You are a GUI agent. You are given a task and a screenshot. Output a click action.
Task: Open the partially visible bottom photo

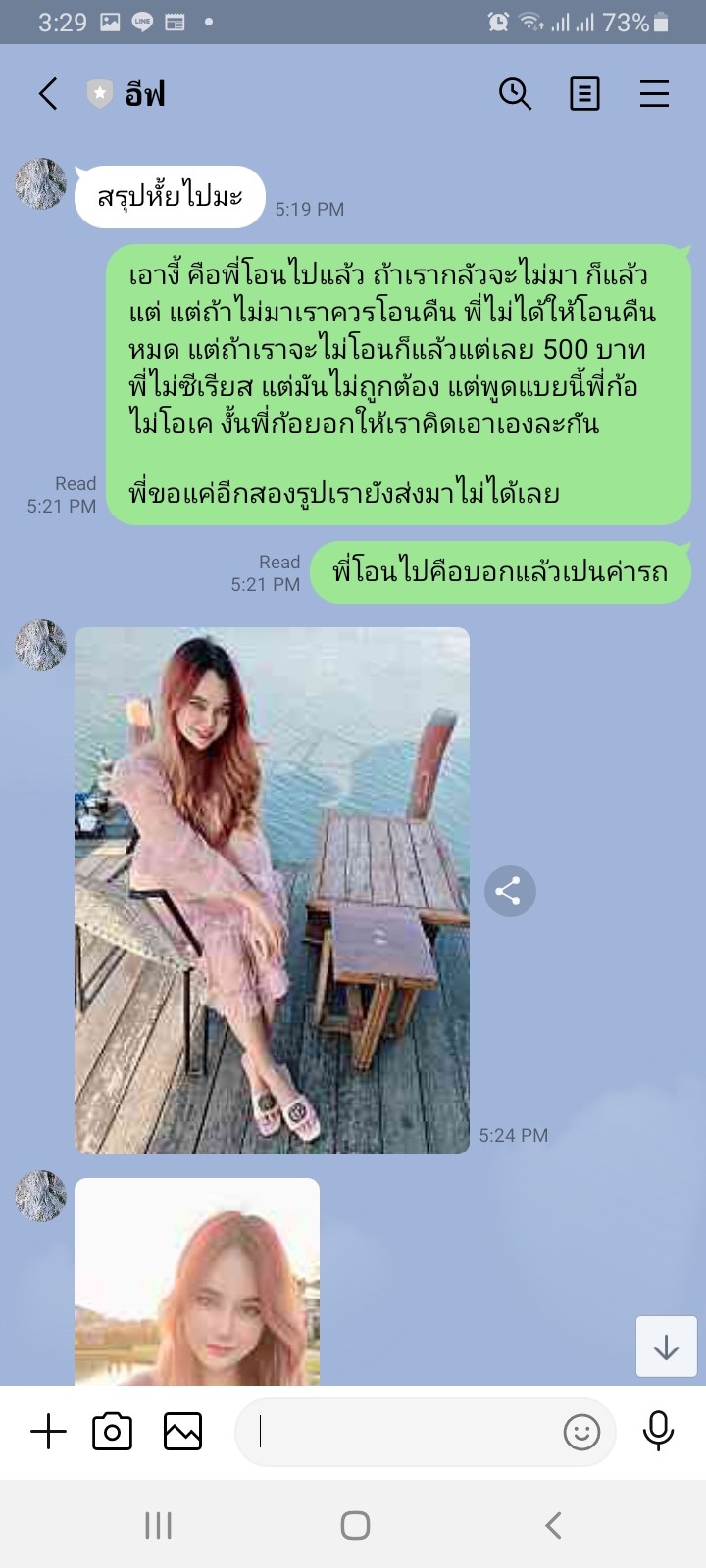tap(197, 1281)
